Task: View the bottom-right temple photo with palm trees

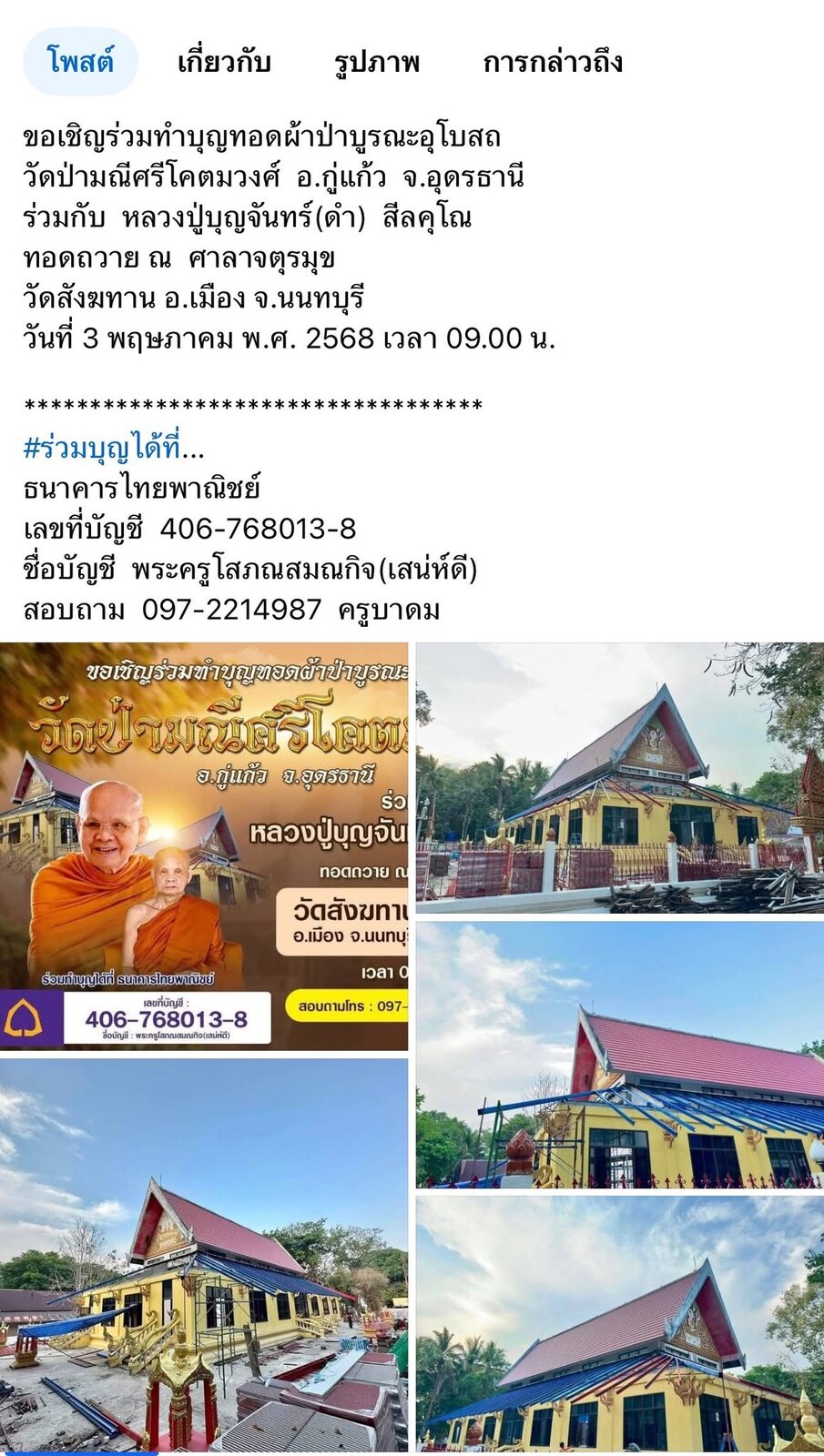Action: tap(620, 1324)
